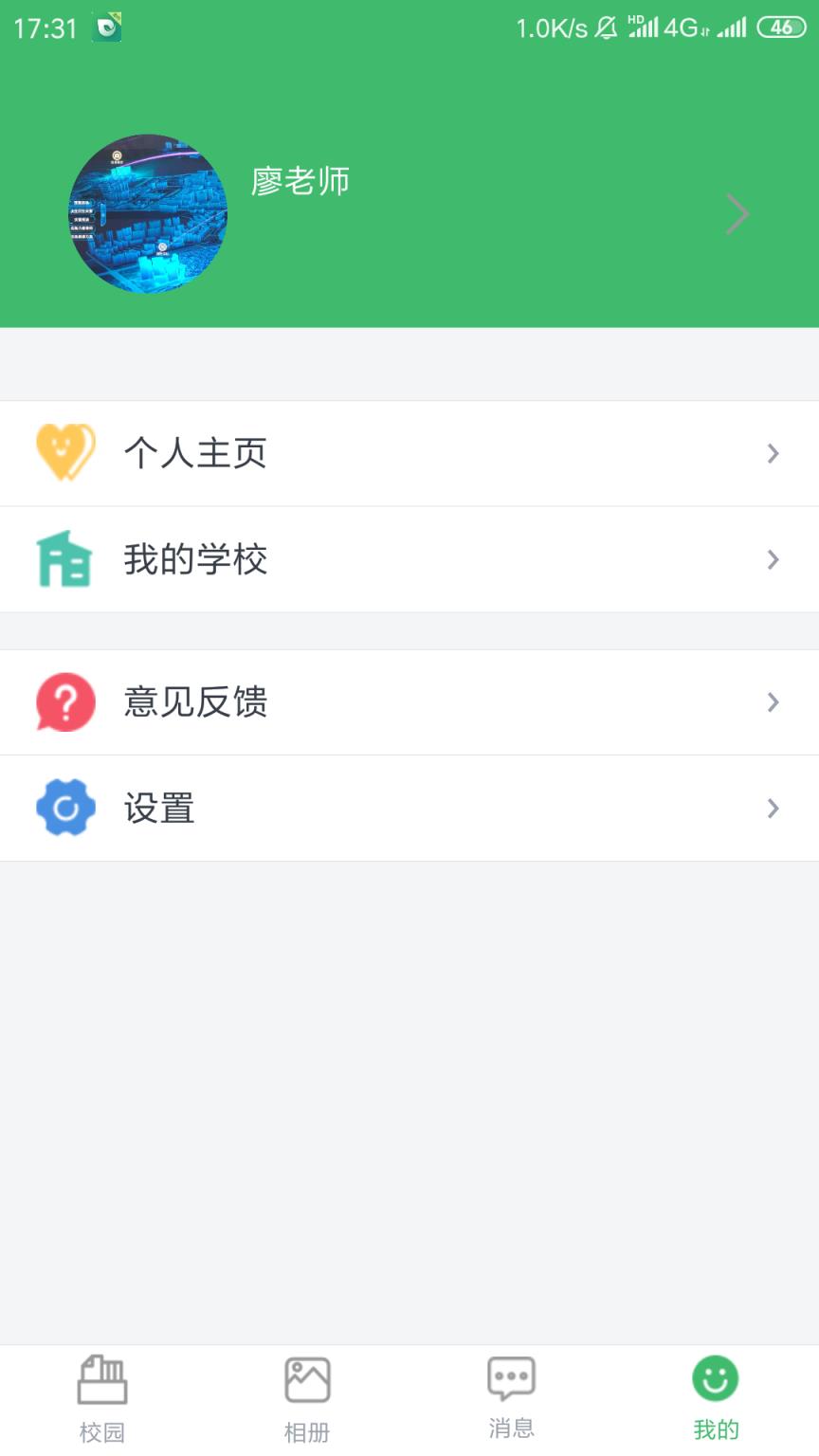
Task: Tap the red question mark feedback icon
Action: 65,701
